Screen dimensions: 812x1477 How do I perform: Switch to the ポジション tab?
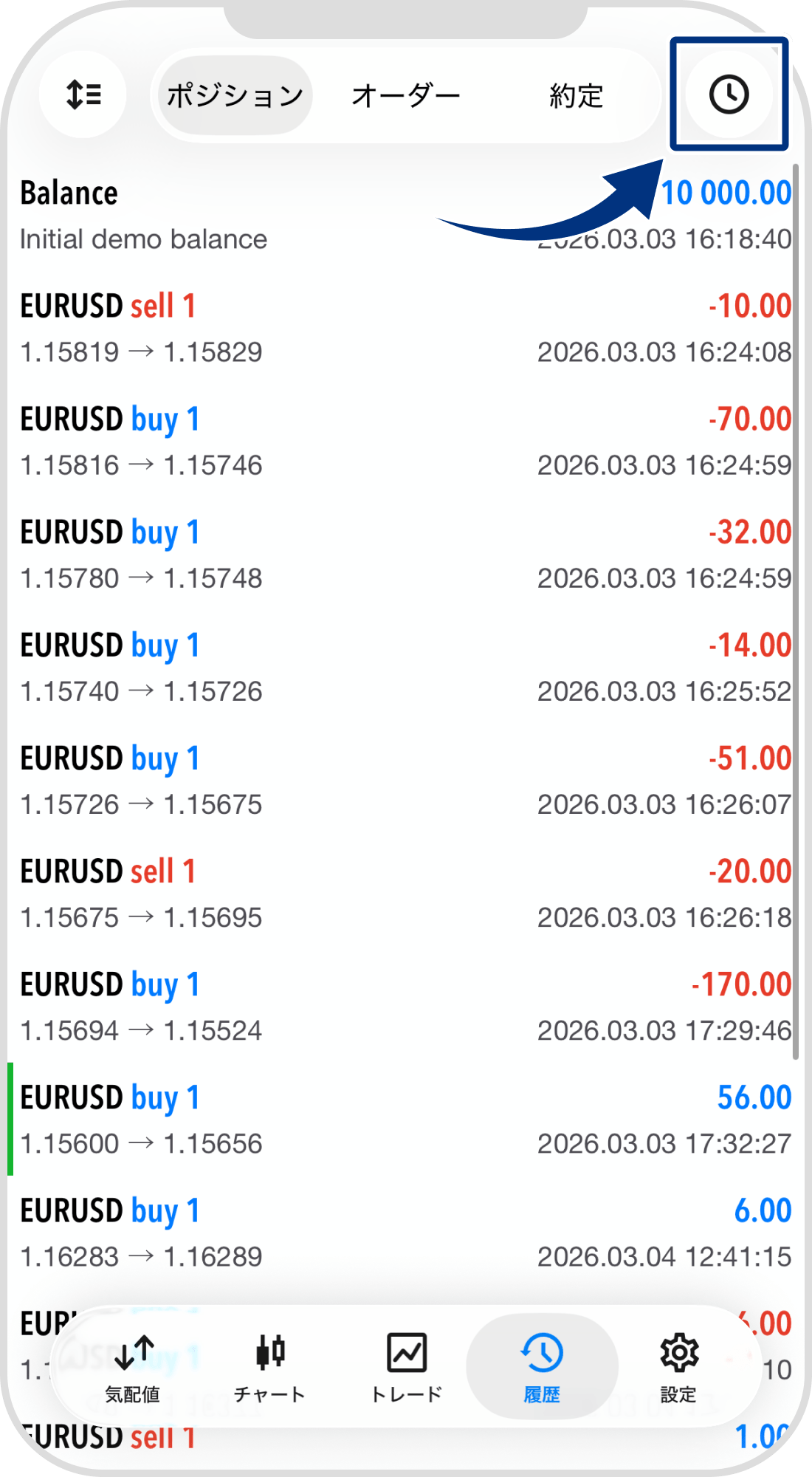235,96
